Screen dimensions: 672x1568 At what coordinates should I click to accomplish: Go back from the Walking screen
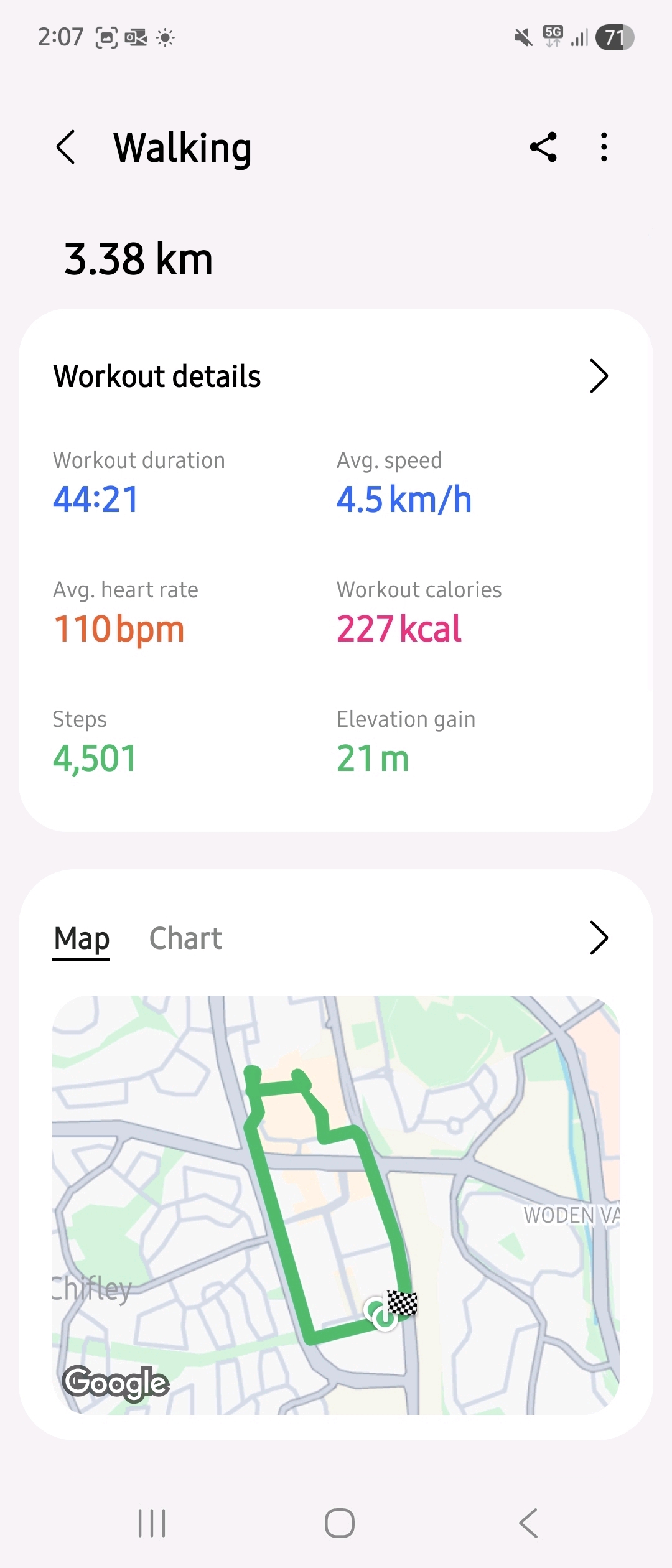(66, 147)
